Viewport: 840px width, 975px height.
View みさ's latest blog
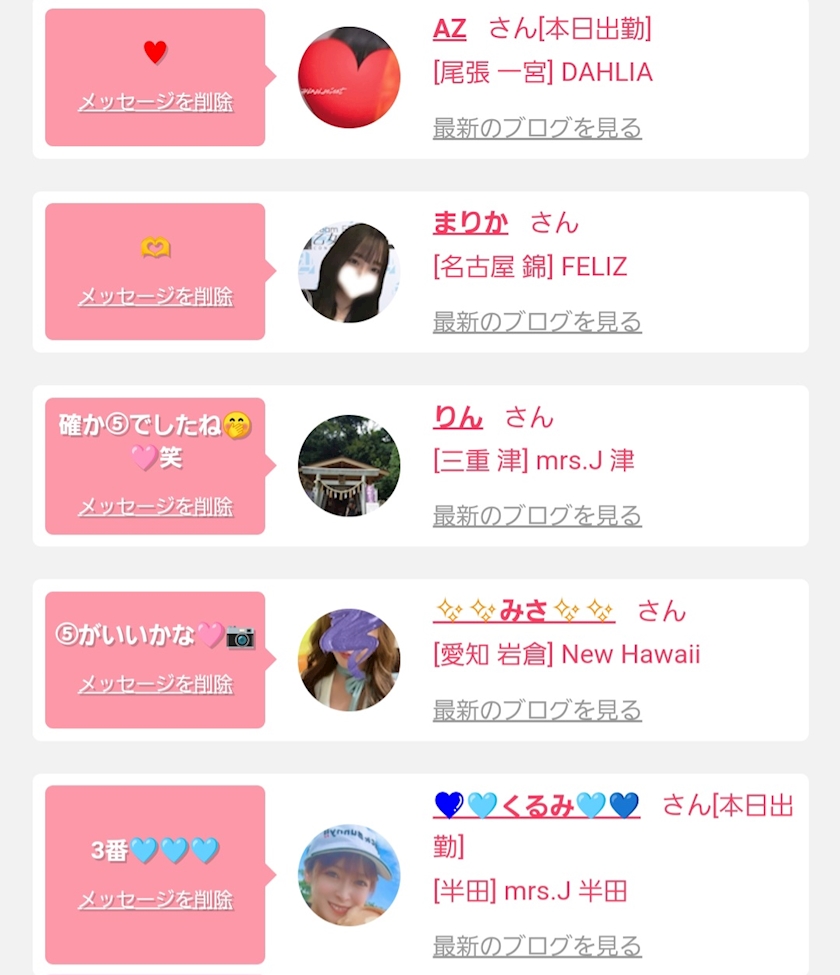[x=537, y=710]
